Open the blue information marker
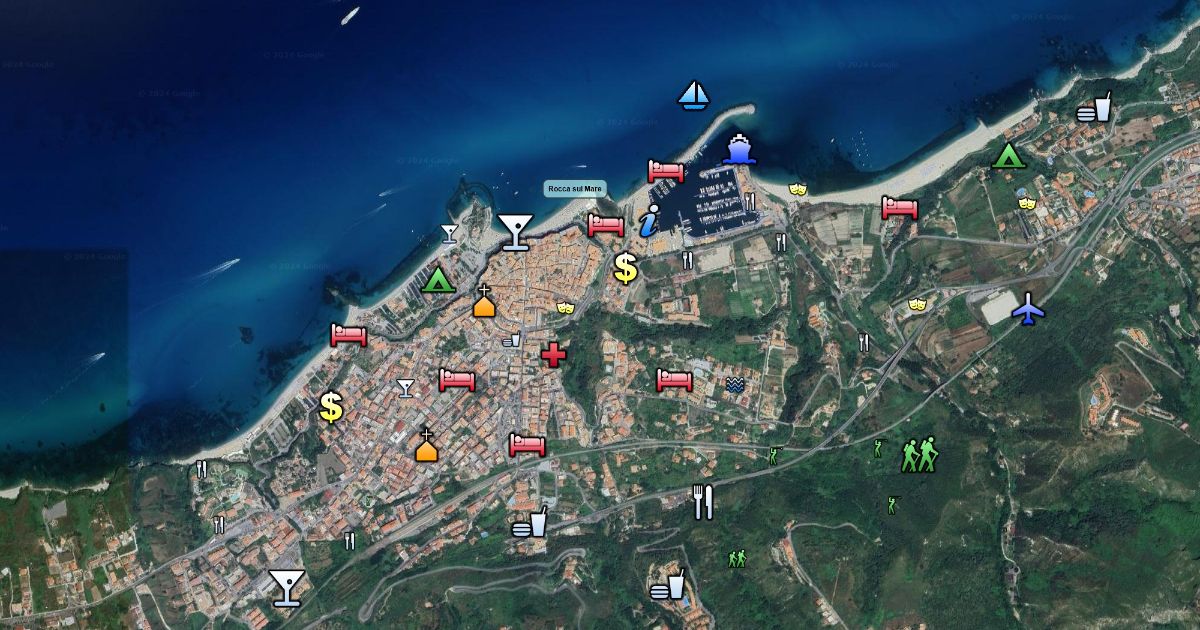Image resolution: width=1200 pixels, height=630 pixels. click(650, 220)
